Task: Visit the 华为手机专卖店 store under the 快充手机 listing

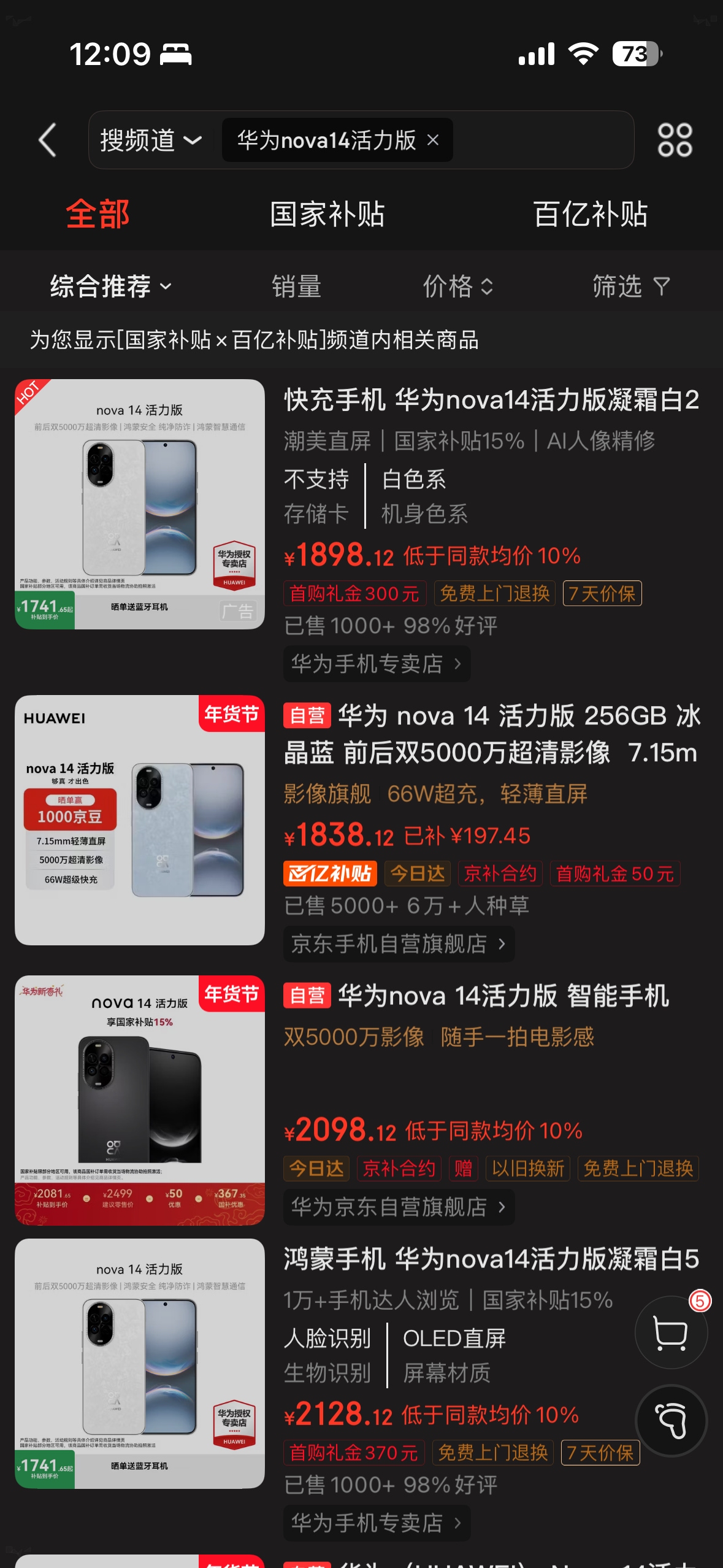Action: coord(376,664)
